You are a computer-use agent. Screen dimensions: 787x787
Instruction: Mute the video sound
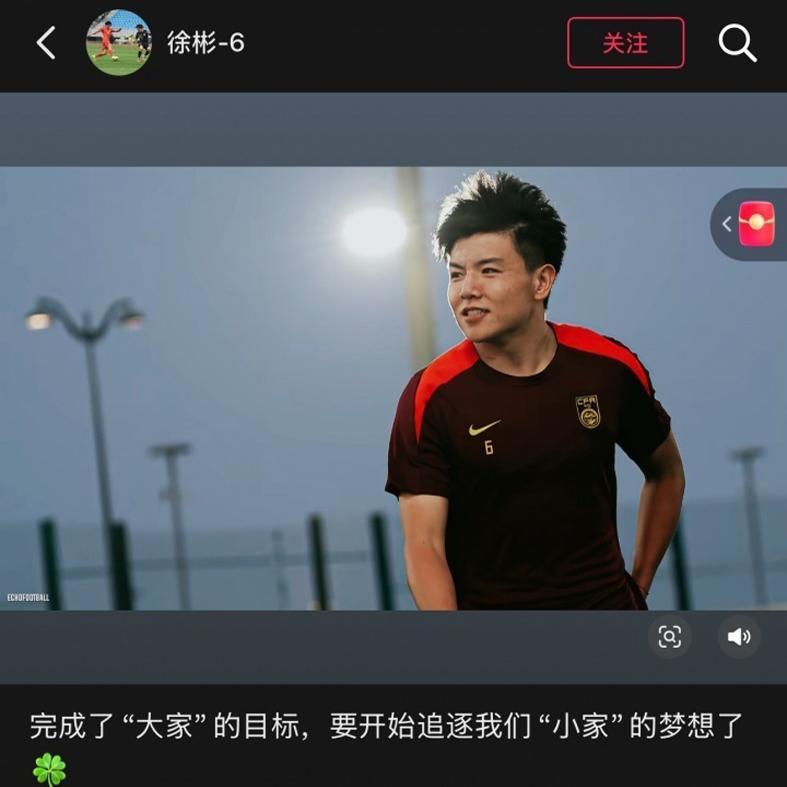point(739,637)
